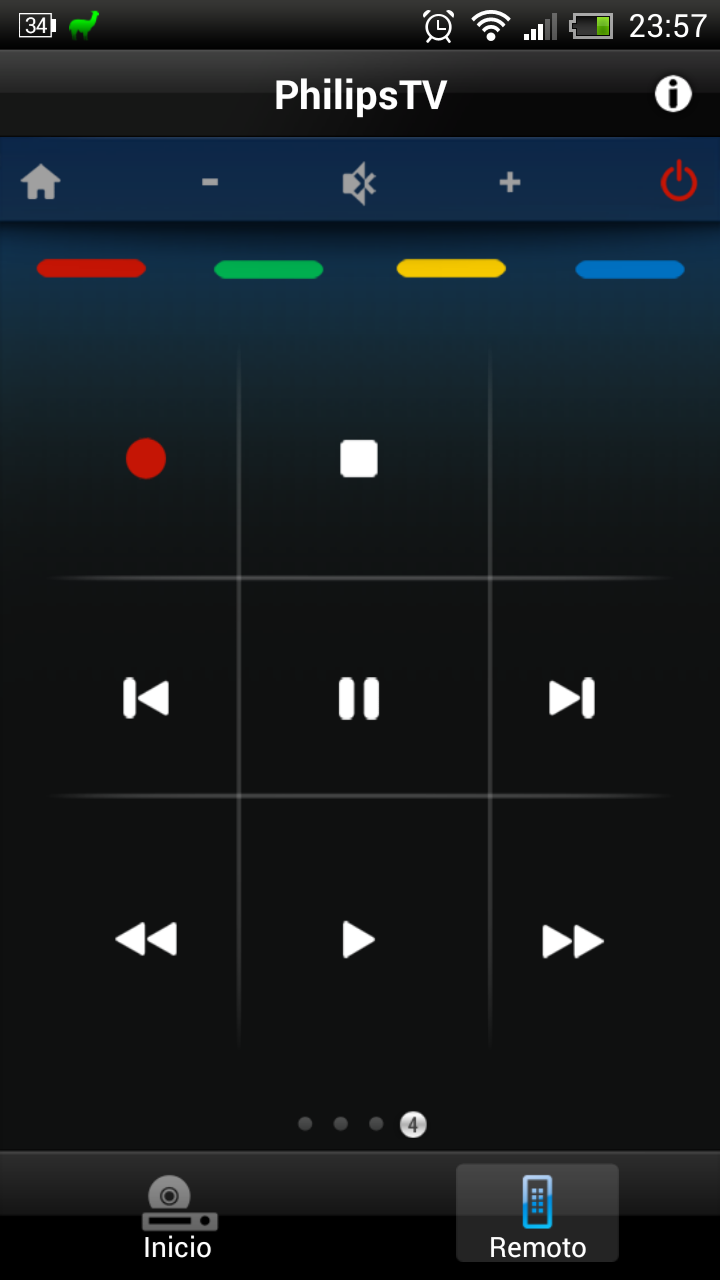Hit the yellow color key
The width and height of the screenshot is (720, 1280).
pyautogui.click(x=451, y=268)
